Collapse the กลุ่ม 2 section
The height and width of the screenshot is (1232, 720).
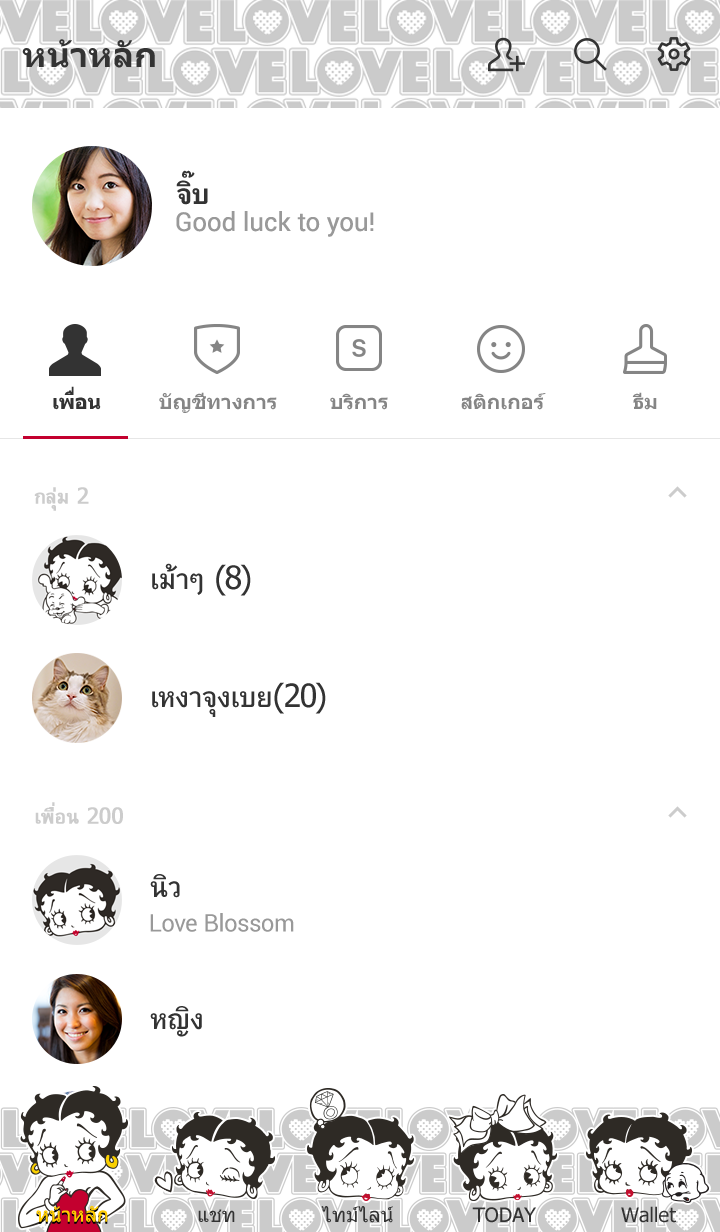pyautogui.click(x=677, y=493)
